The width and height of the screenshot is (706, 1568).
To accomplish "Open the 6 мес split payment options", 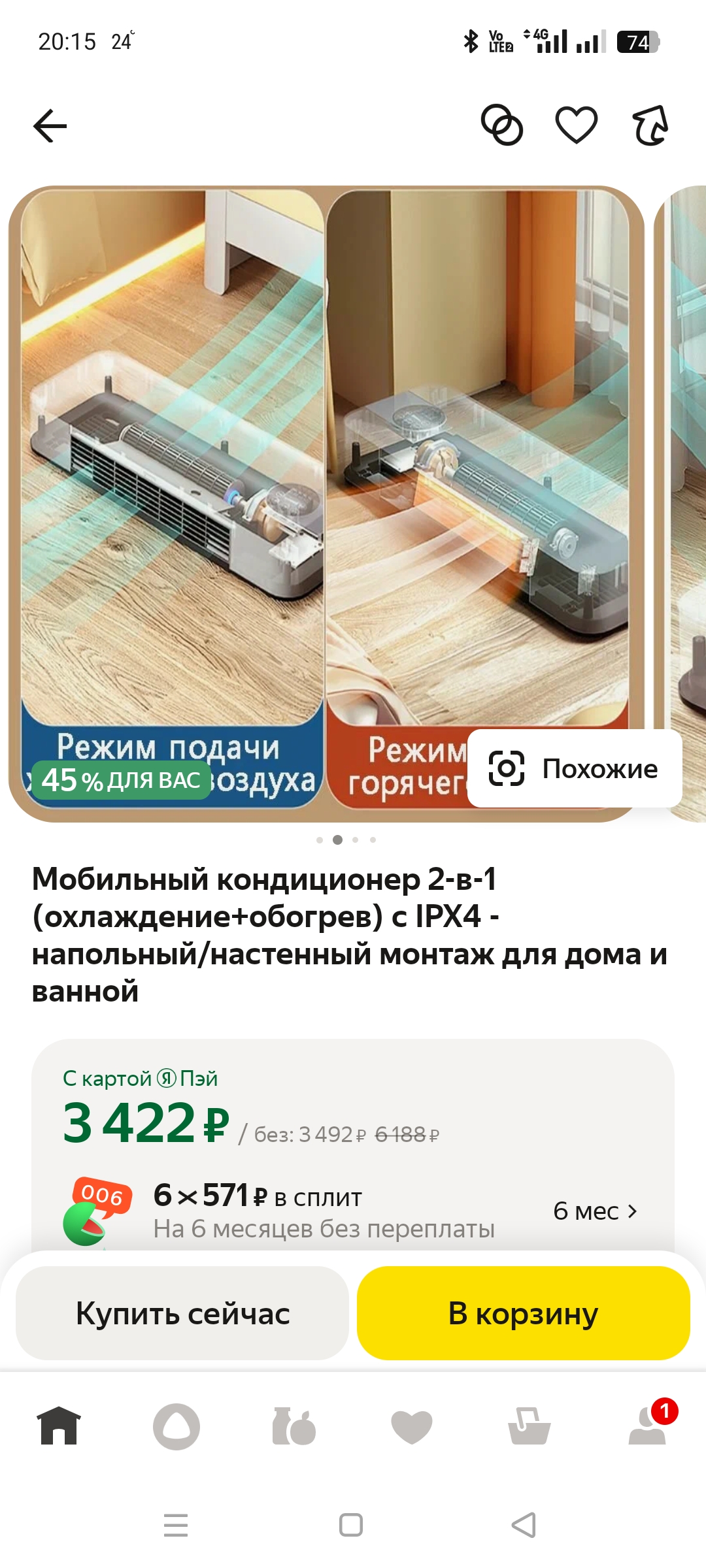I will coord(594,1211).
